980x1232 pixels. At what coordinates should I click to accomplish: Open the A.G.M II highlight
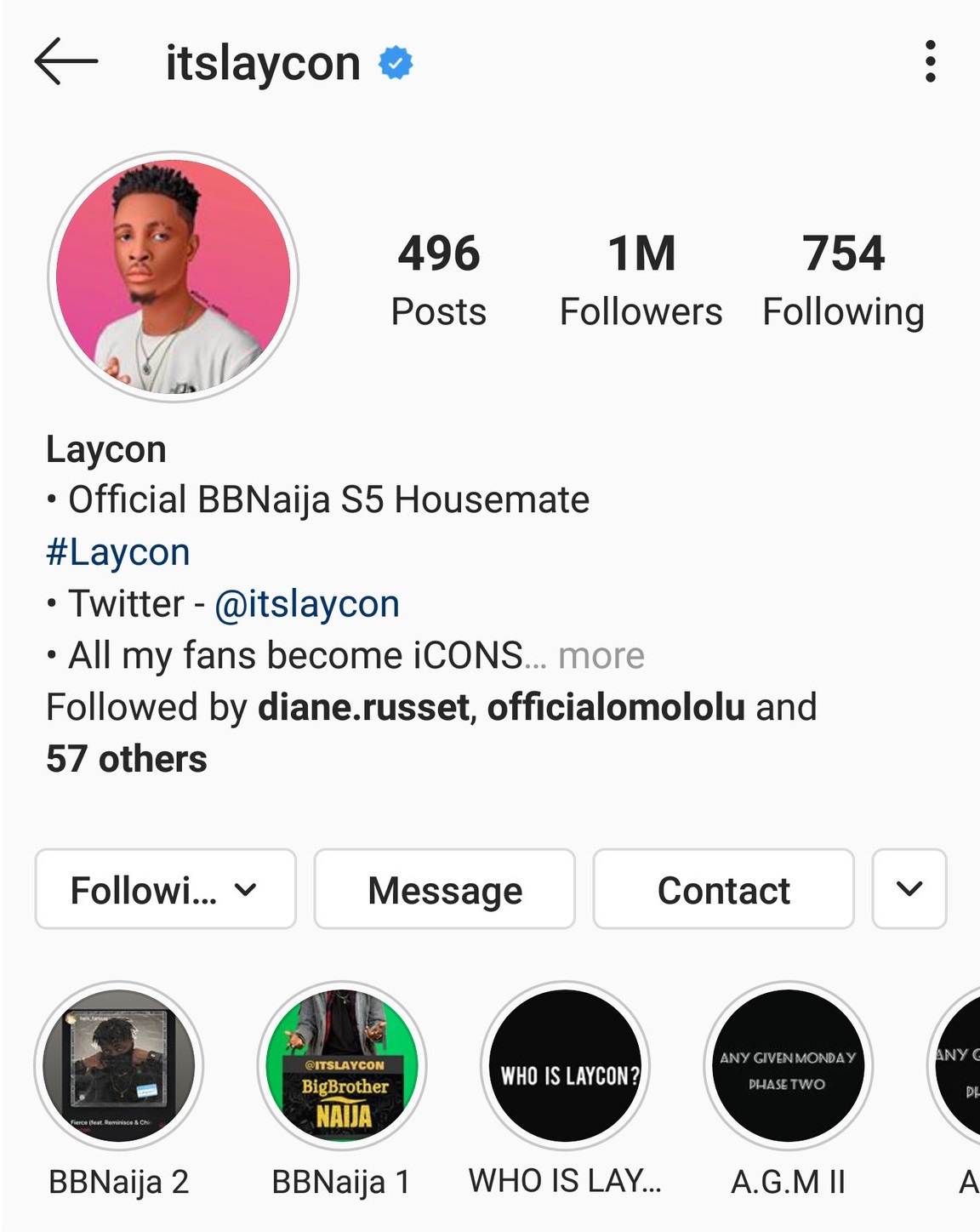(x=788, y=1065)
